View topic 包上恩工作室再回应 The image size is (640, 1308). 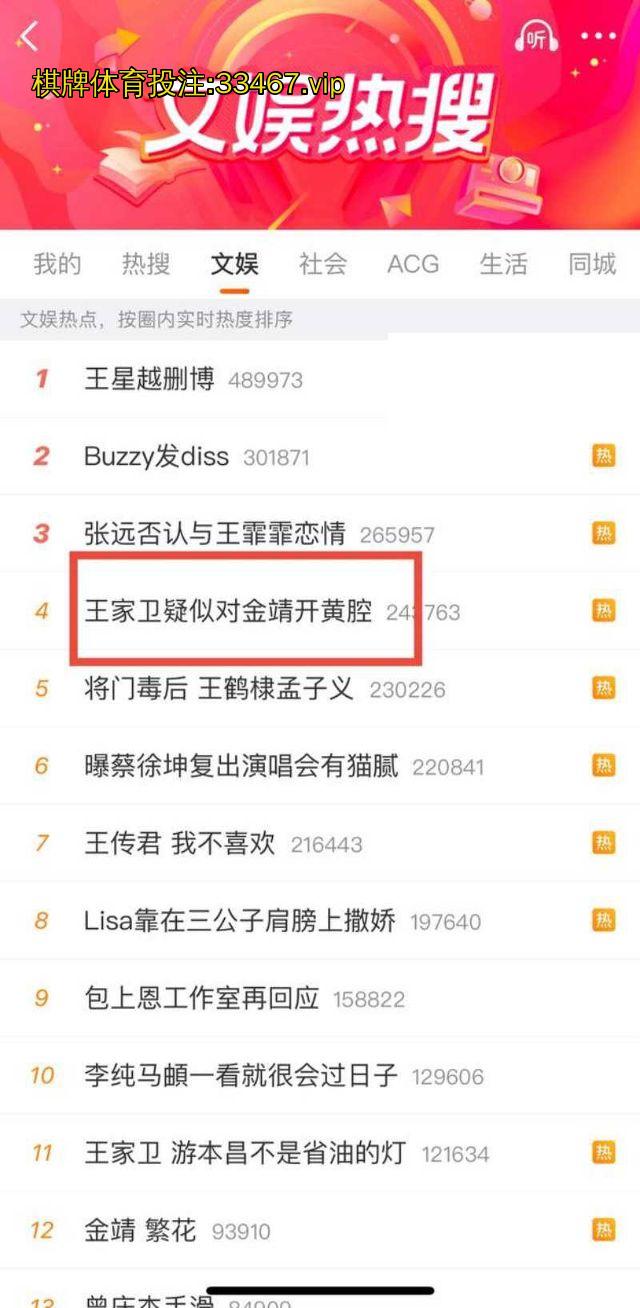(202, 998)
